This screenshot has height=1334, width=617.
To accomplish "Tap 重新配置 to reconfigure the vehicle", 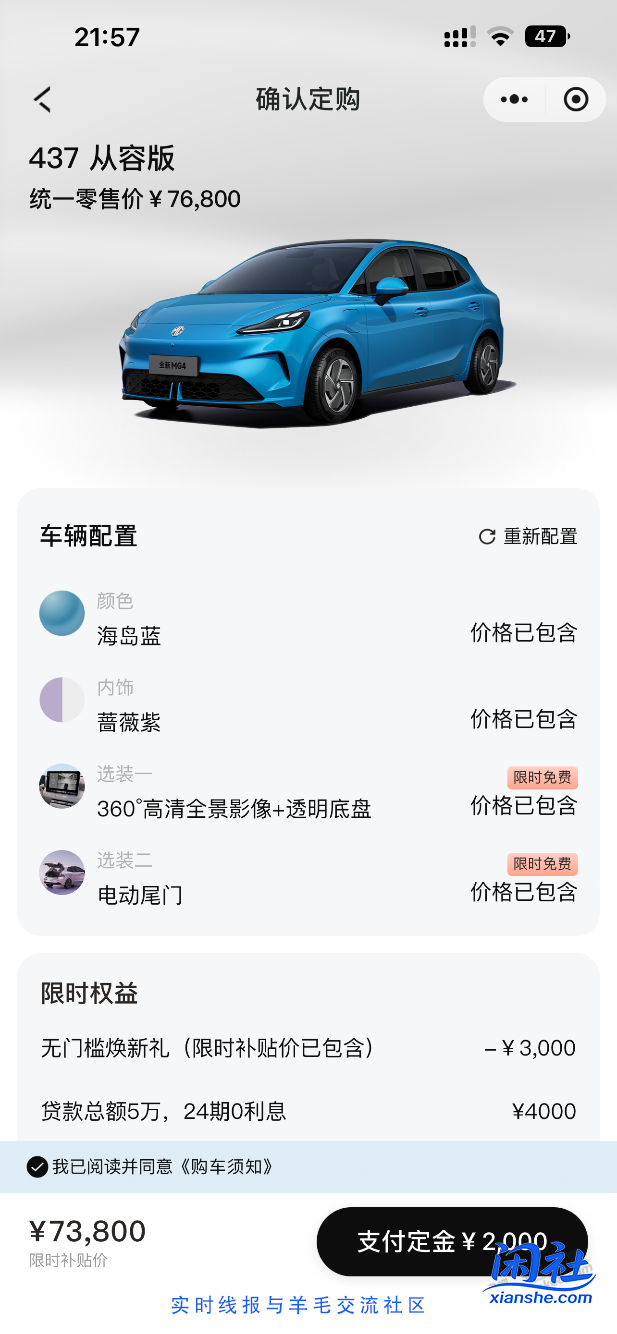I will (x=528, y=537).
